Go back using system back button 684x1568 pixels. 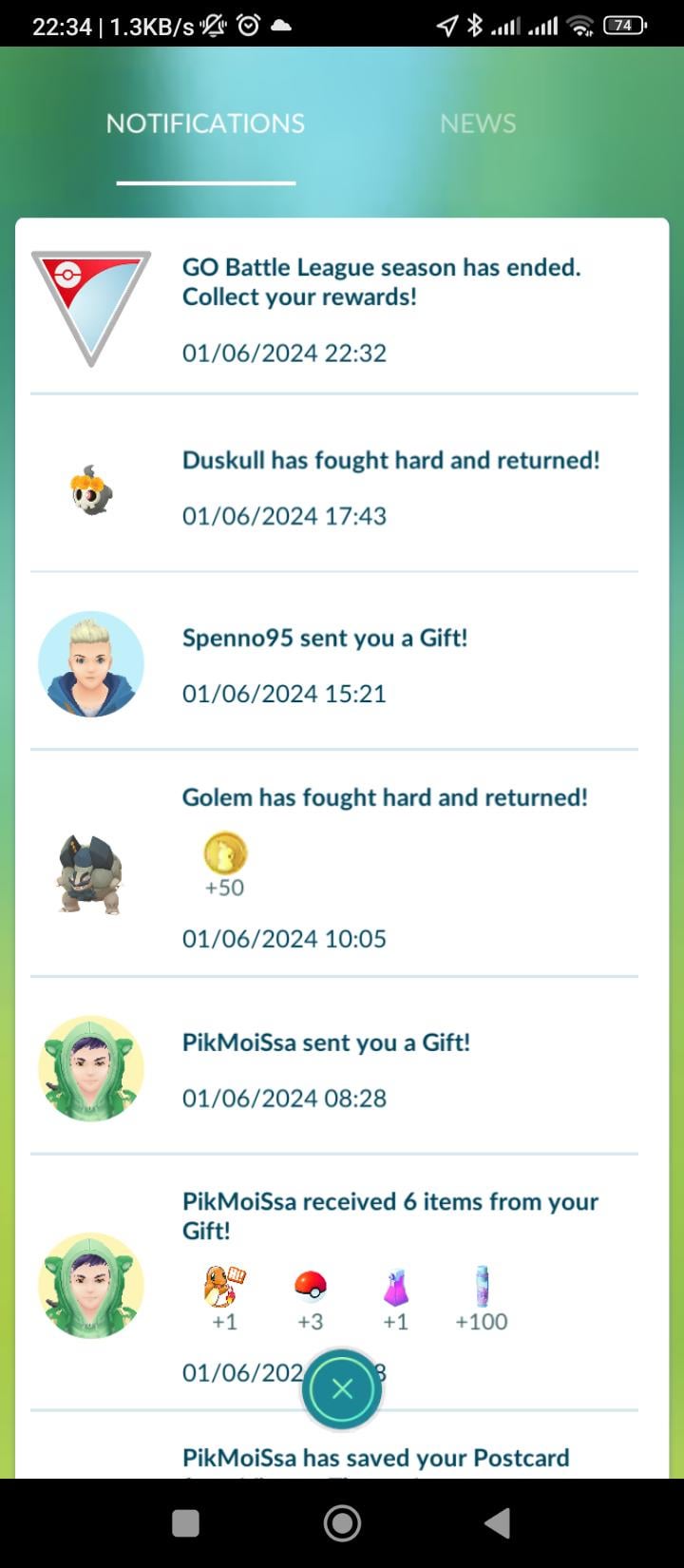coord(498,1523)
